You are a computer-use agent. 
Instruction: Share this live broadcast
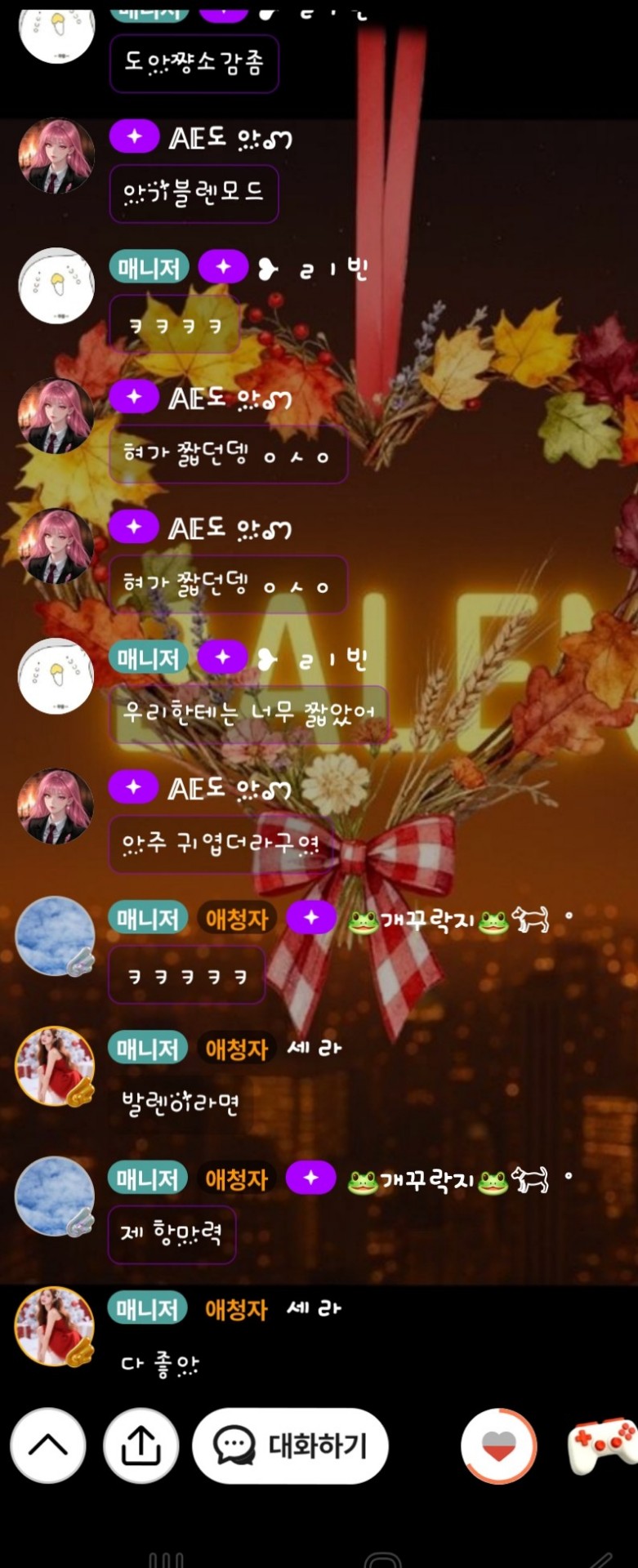(141, 1445)
